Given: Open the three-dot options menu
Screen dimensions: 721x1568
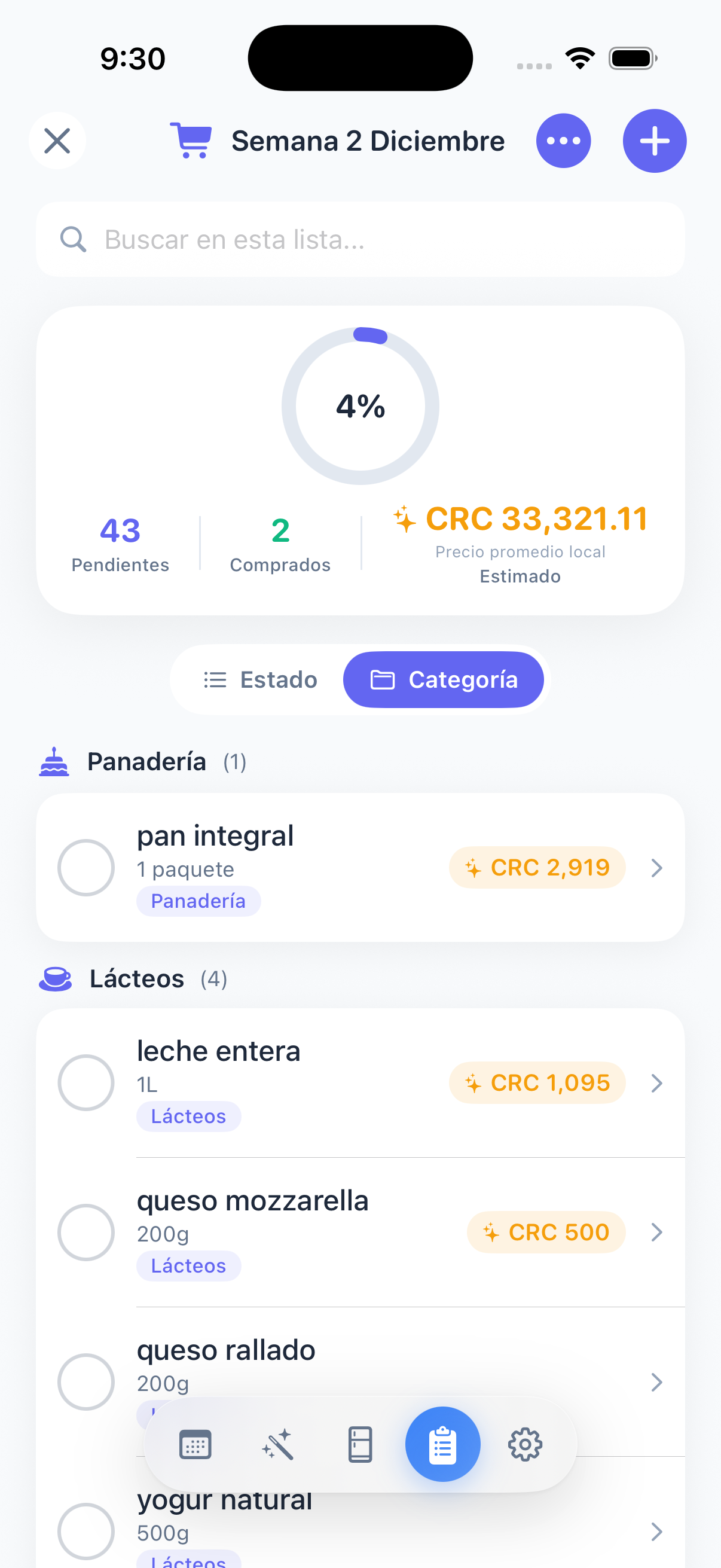Looking at the screenshot, I should coord(563,141).
